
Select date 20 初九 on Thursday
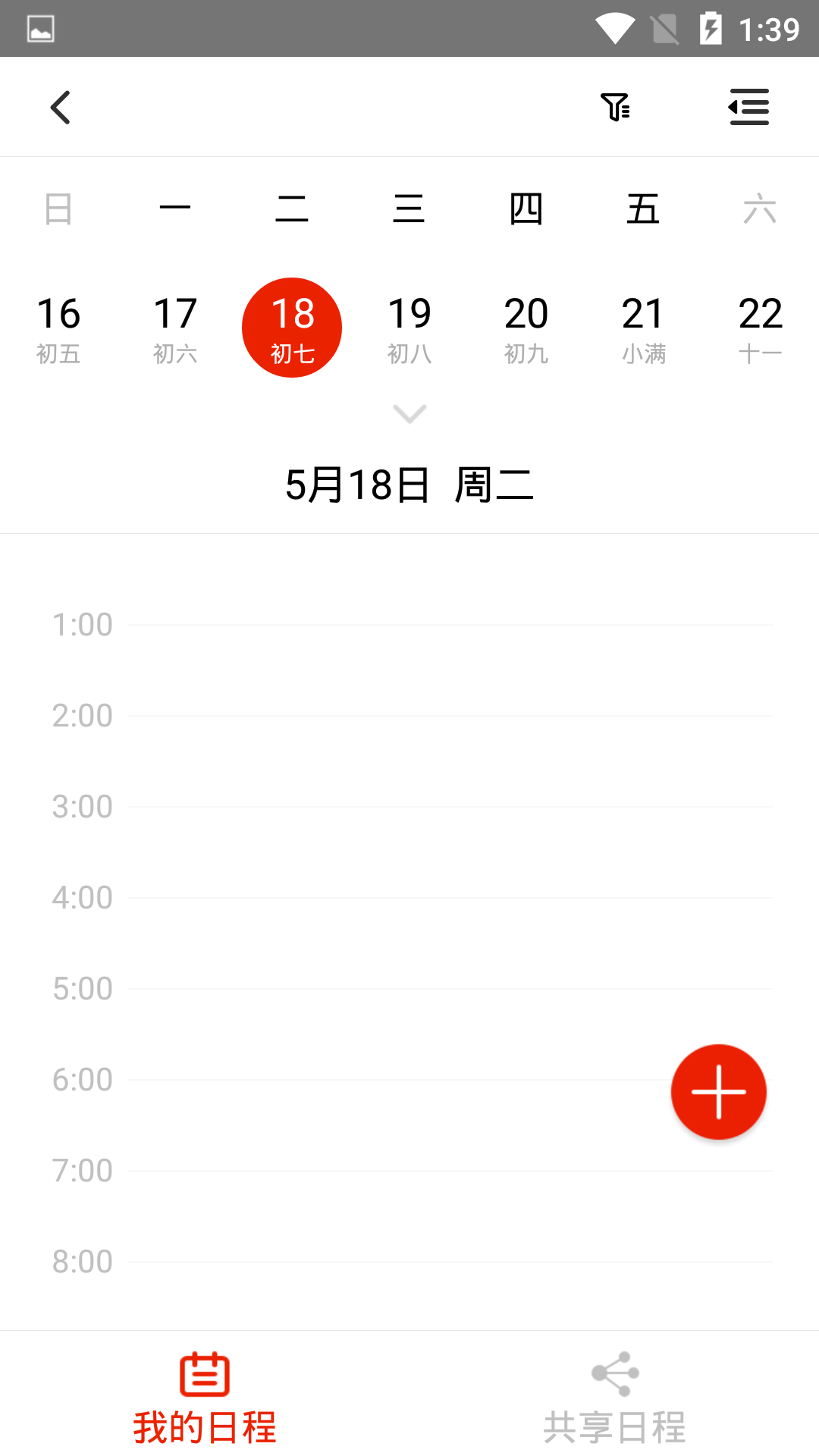click(526, 327)
